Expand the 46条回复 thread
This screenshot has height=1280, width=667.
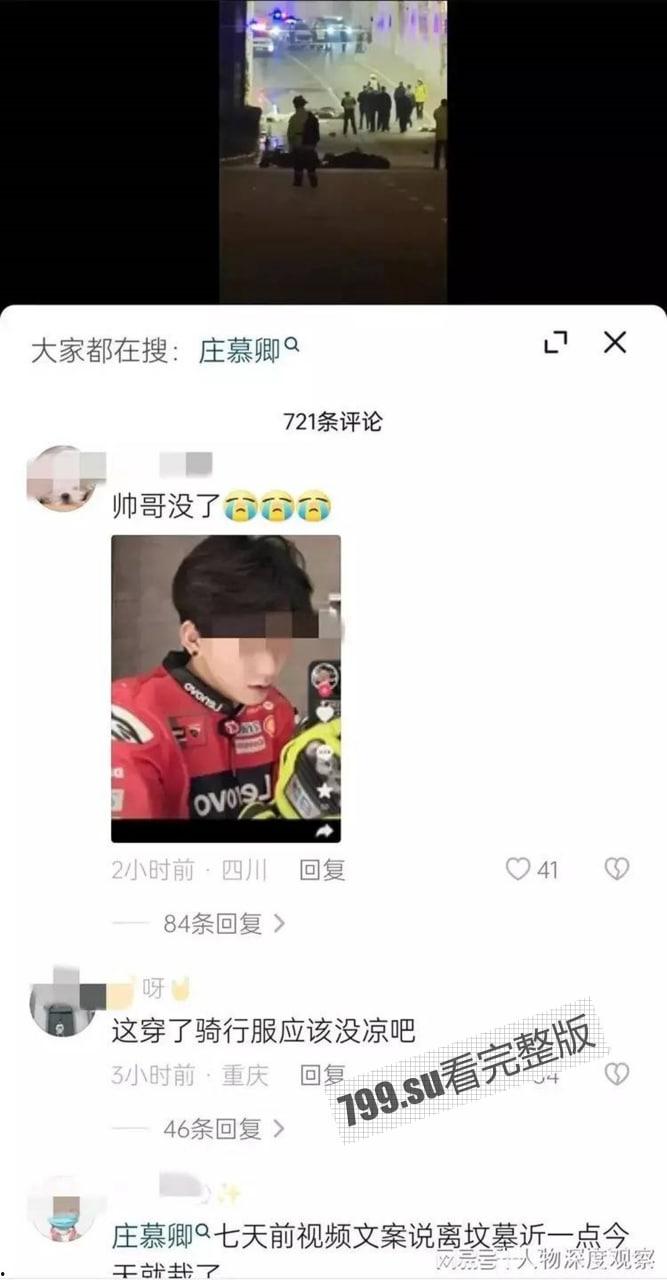(223, 1129)
